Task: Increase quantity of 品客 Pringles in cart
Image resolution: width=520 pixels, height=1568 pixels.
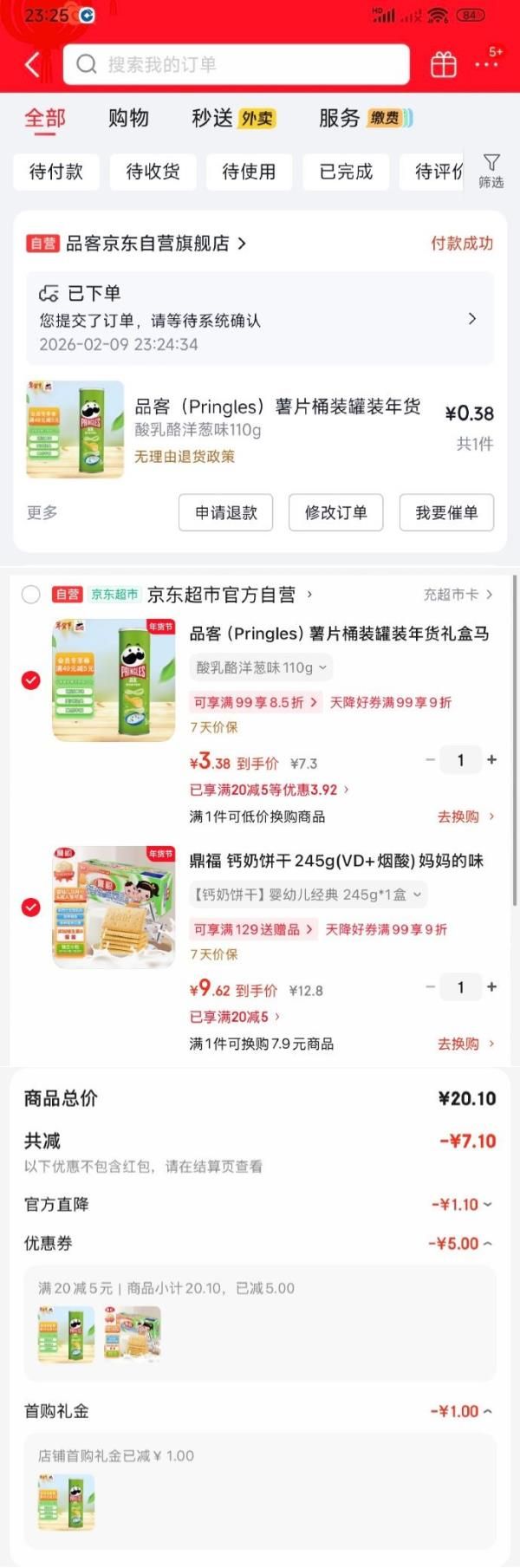Action: [x=491, y=760]
